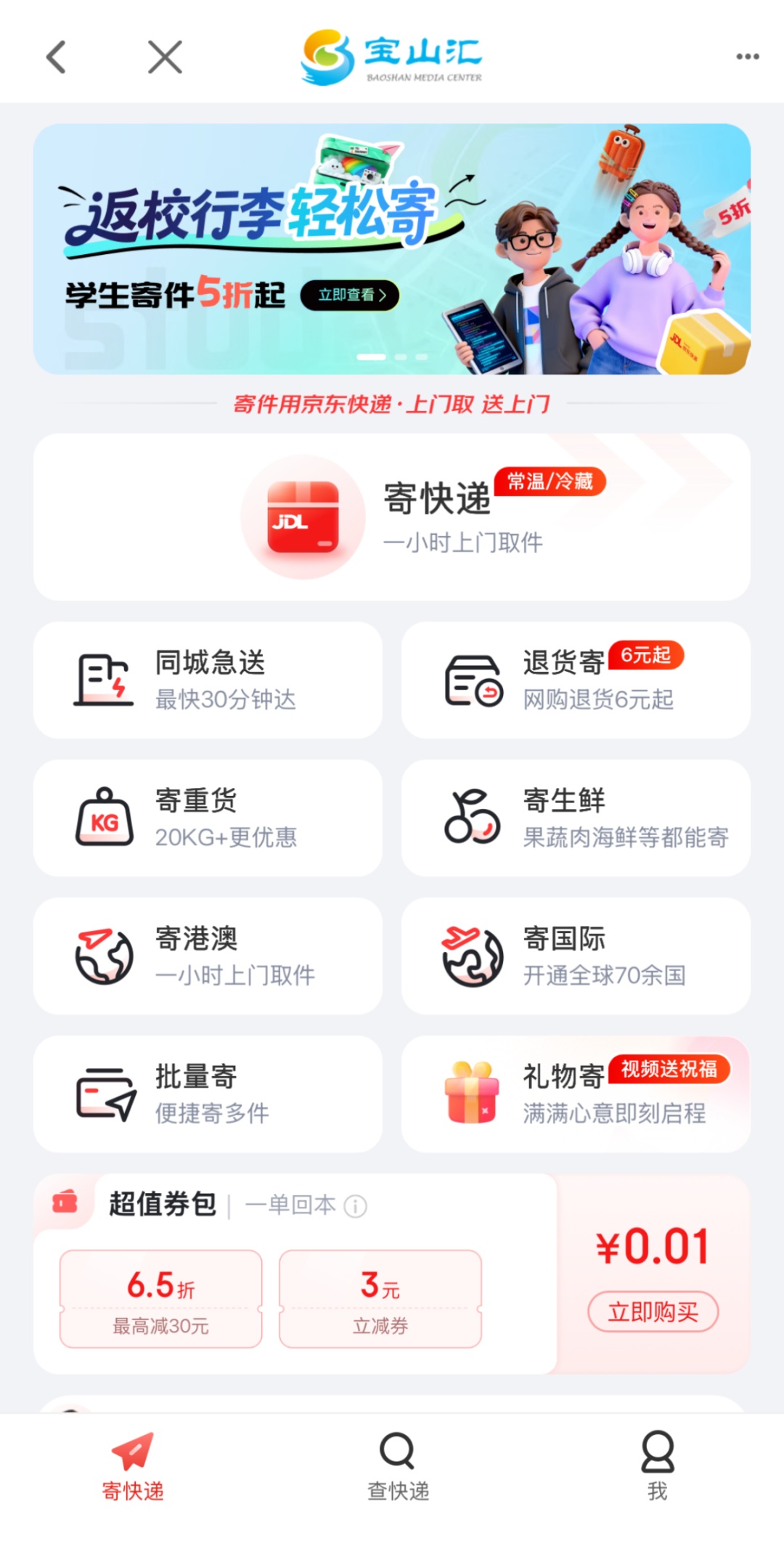Tap the info icon beside 一单回本
Viewport: 784px width, 1546px height.
click(x=355, y=1206)
